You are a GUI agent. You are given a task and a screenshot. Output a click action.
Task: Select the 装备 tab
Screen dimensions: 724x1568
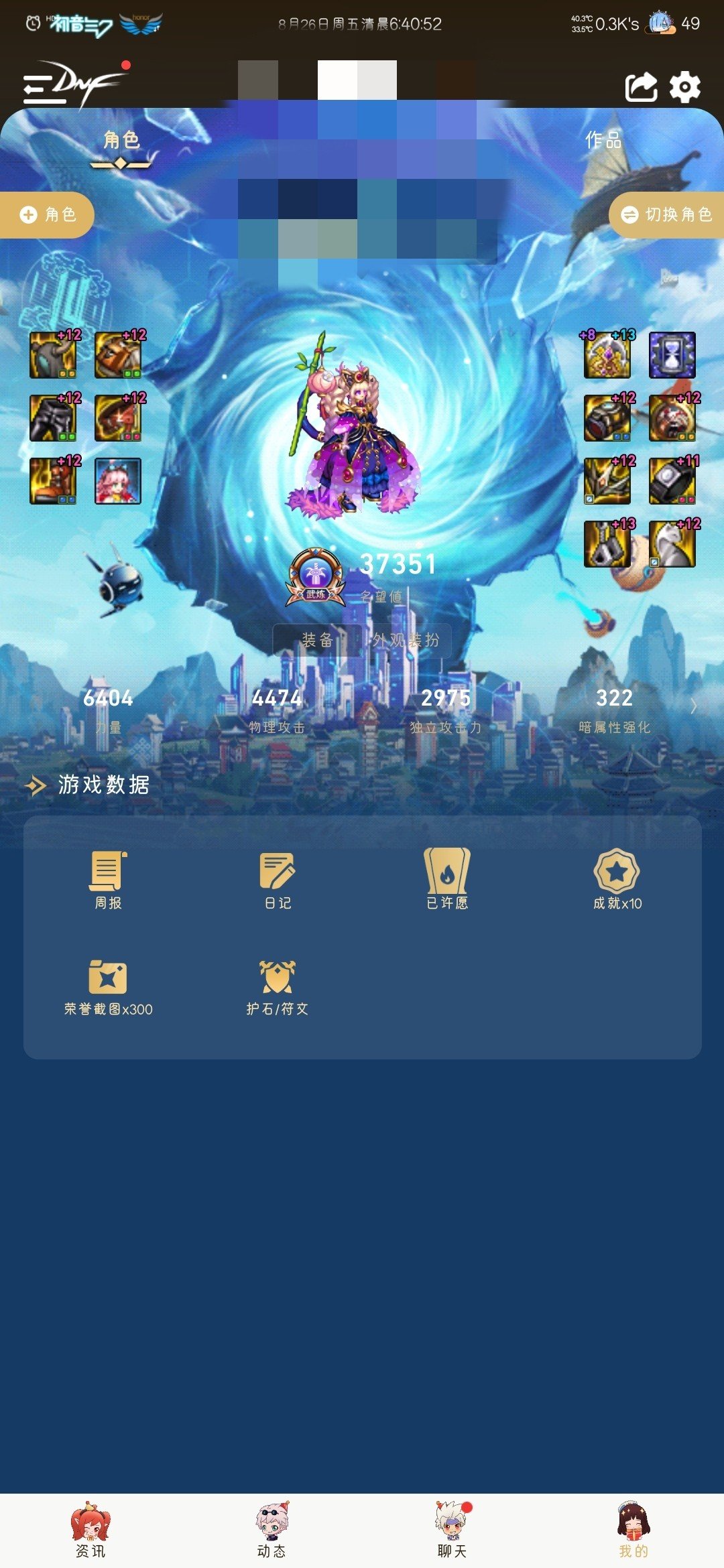click(x=317, y=641)
